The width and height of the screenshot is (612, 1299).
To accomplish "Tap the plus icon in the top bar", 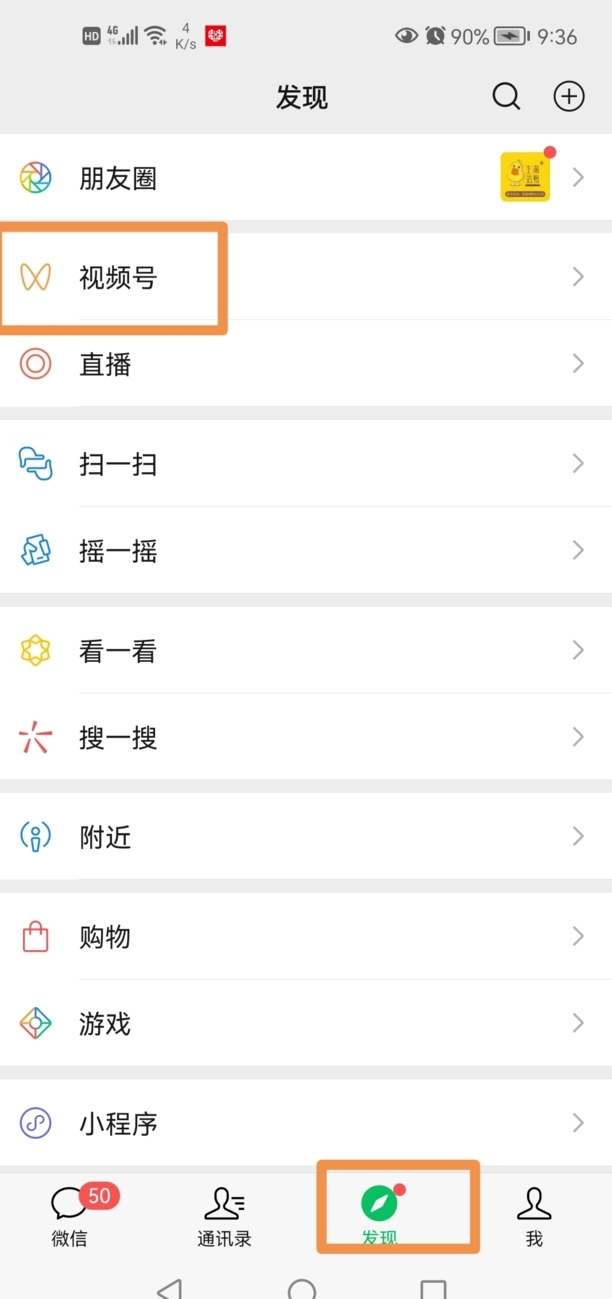I will pos(569,97).
